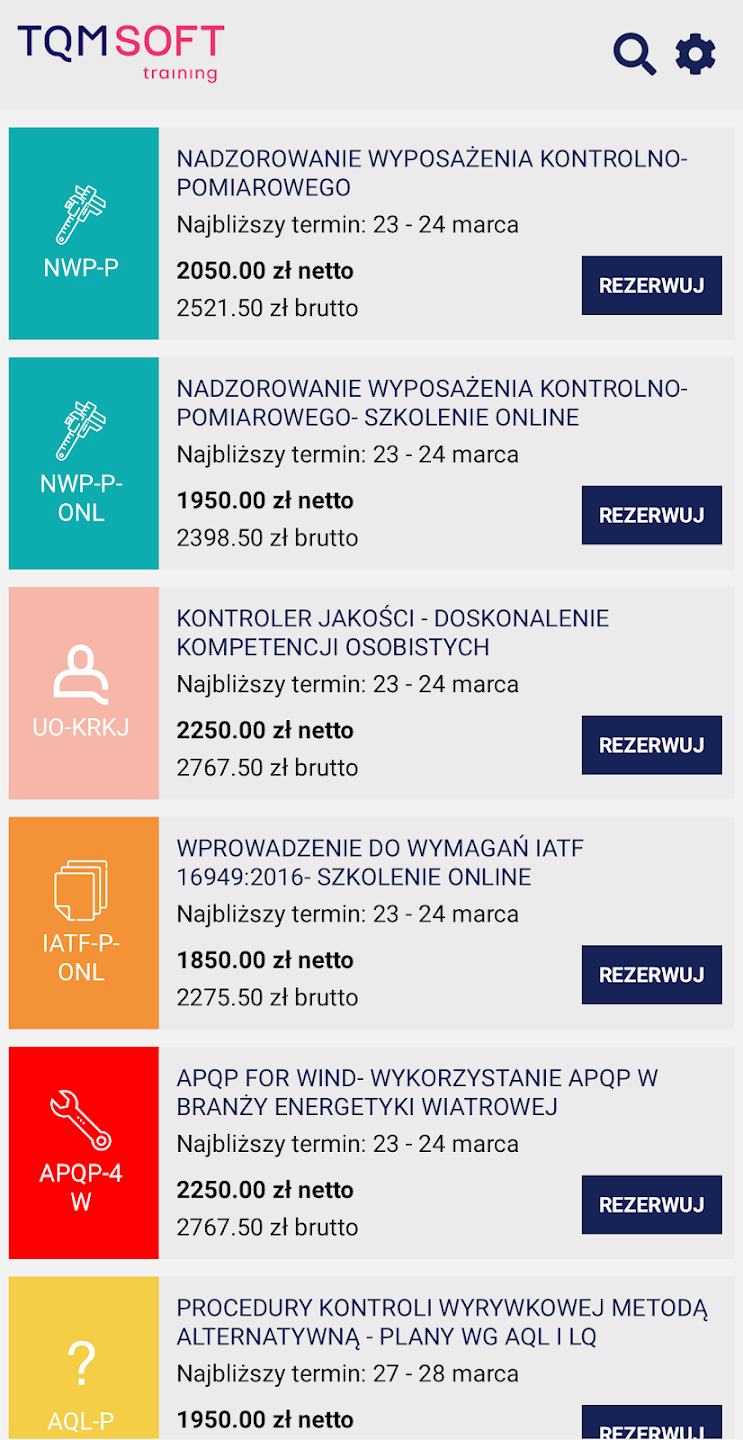Image resolution: width=743 pixels, height=1440 pixels.
Task: Tap REZERWUJ for the NWP-P course
Action: tap(652, 285)
